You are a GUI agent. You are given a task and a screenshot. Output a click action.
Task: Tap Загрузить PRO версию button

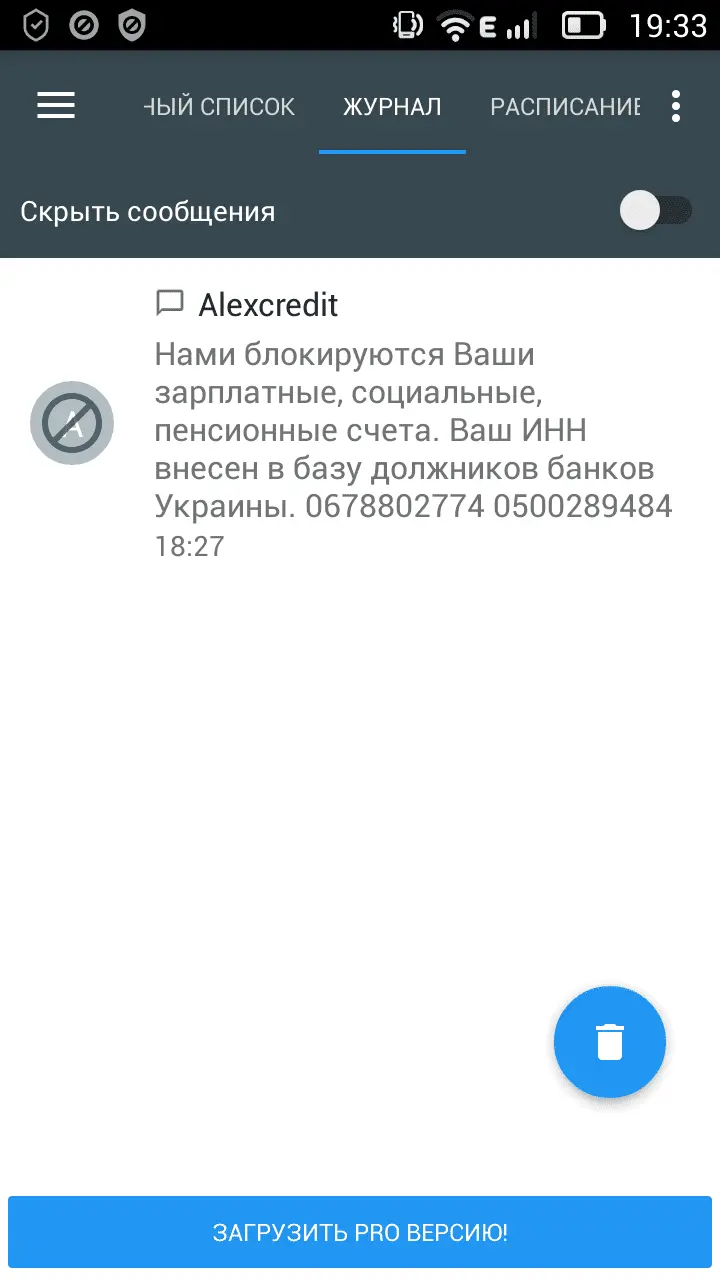tap(360, 1233)
